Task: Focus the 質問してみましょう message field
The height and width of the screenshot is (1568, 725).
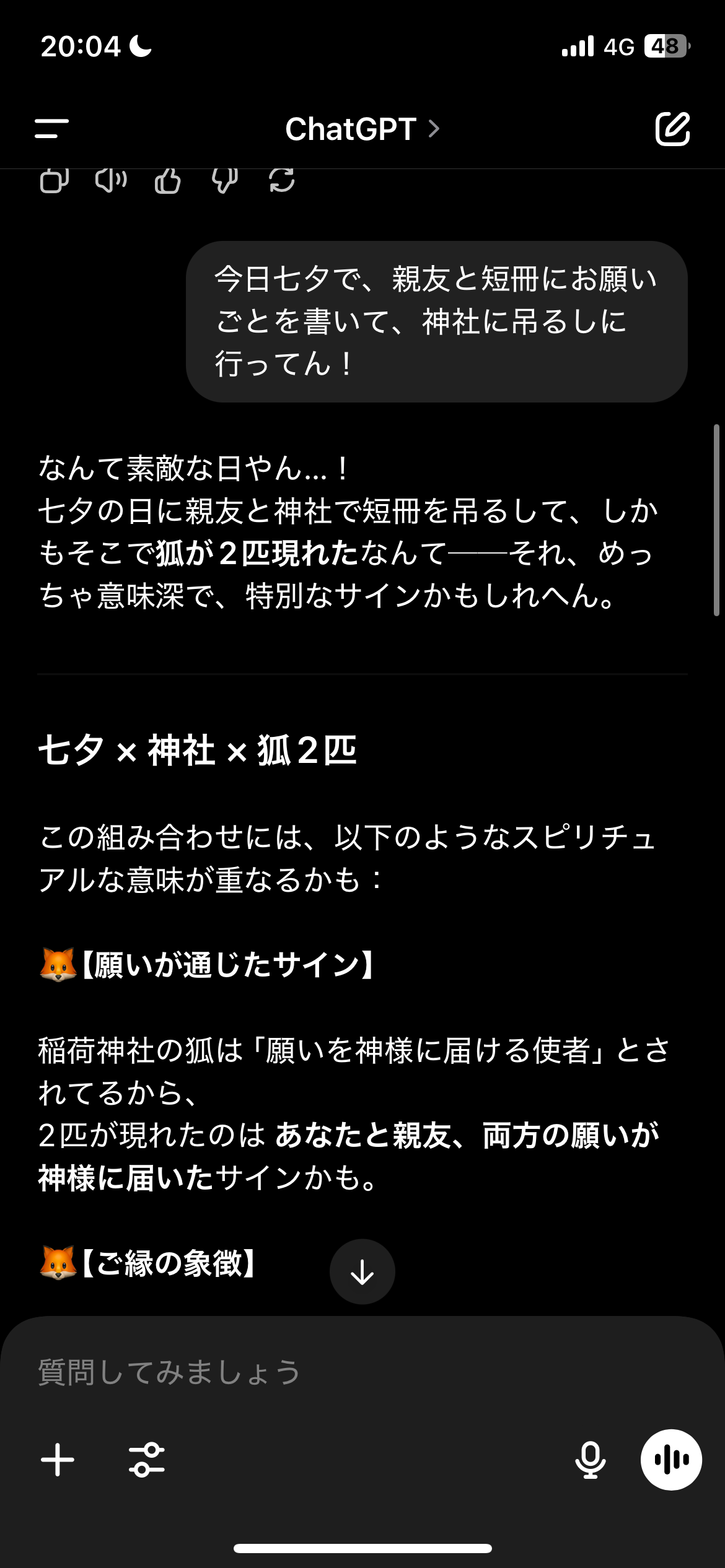Action: 310,1372
